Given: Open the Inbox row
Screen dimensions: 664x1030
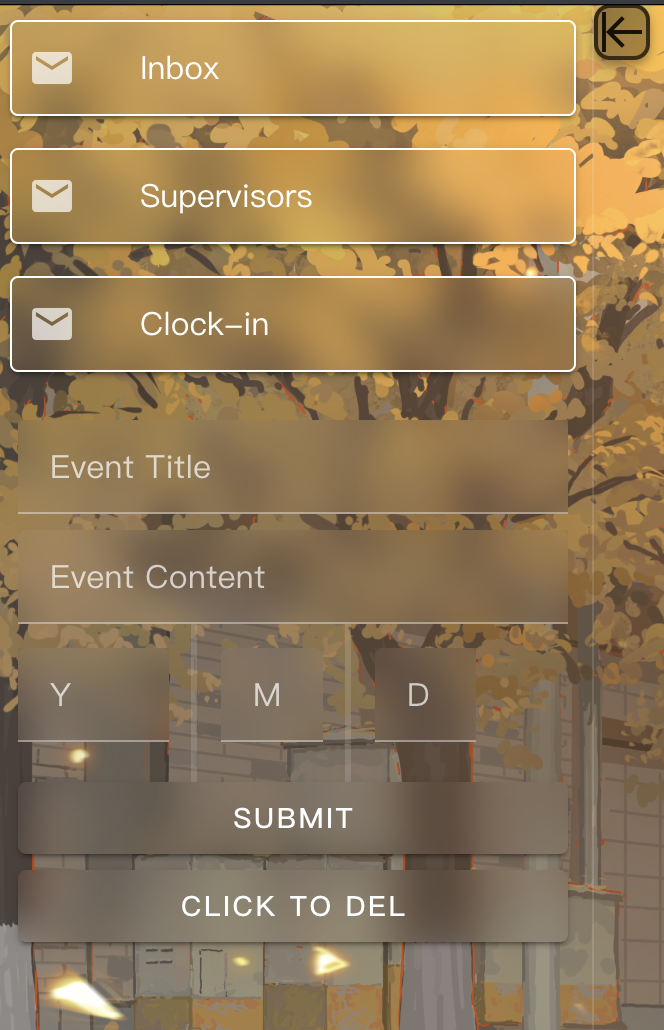Looking at the screenshot, I should pos(292,68).
